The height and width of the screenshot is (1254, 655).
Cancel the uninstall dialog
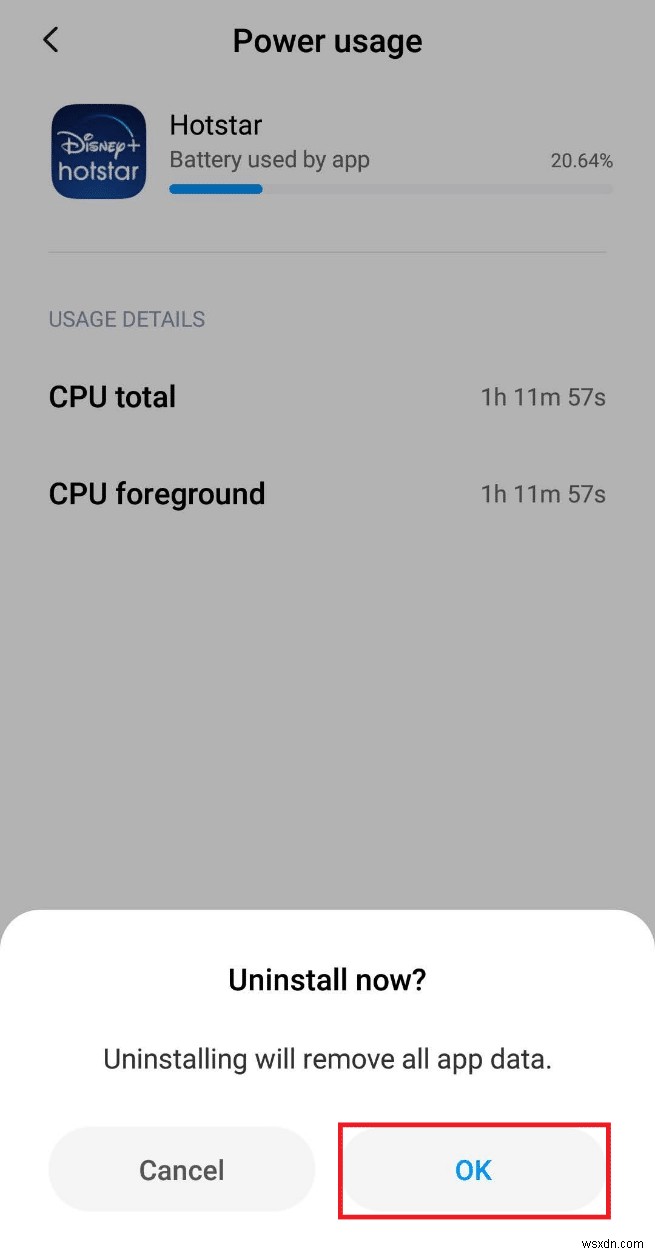coord(181,1170)
